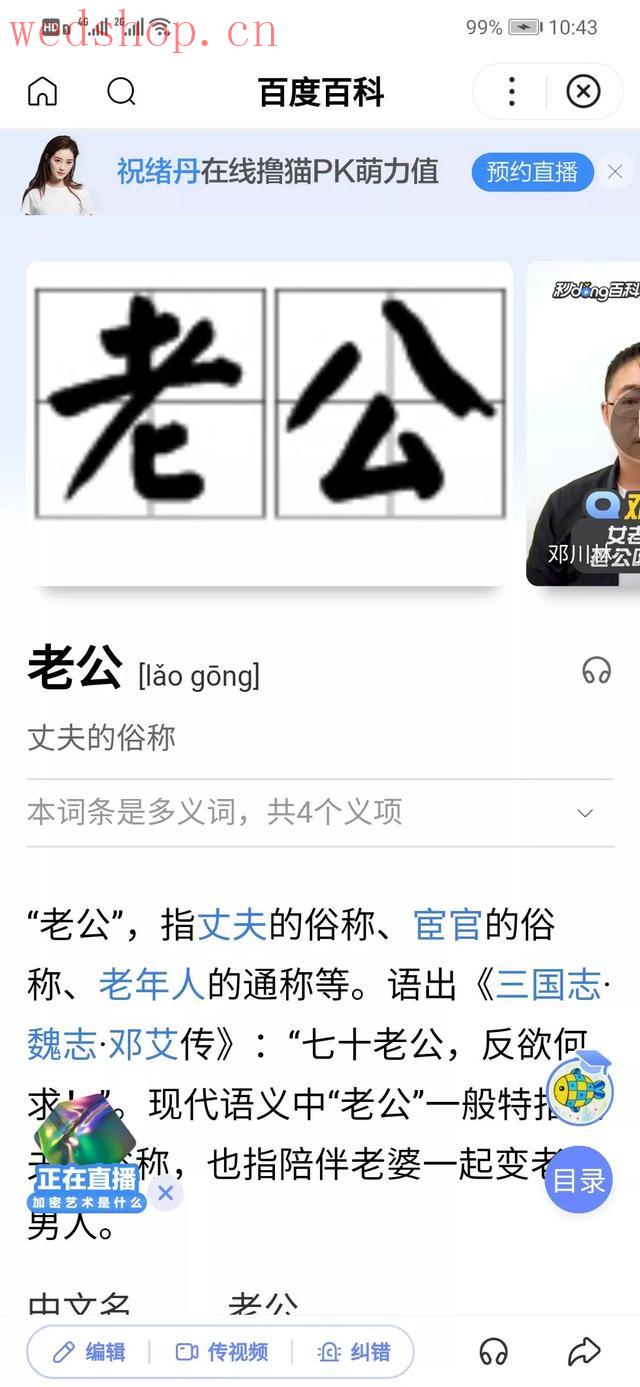Screen dimensions: 640x1387
Task: Tap 纠错 to report an error
Action: (x=354, y=1352)
